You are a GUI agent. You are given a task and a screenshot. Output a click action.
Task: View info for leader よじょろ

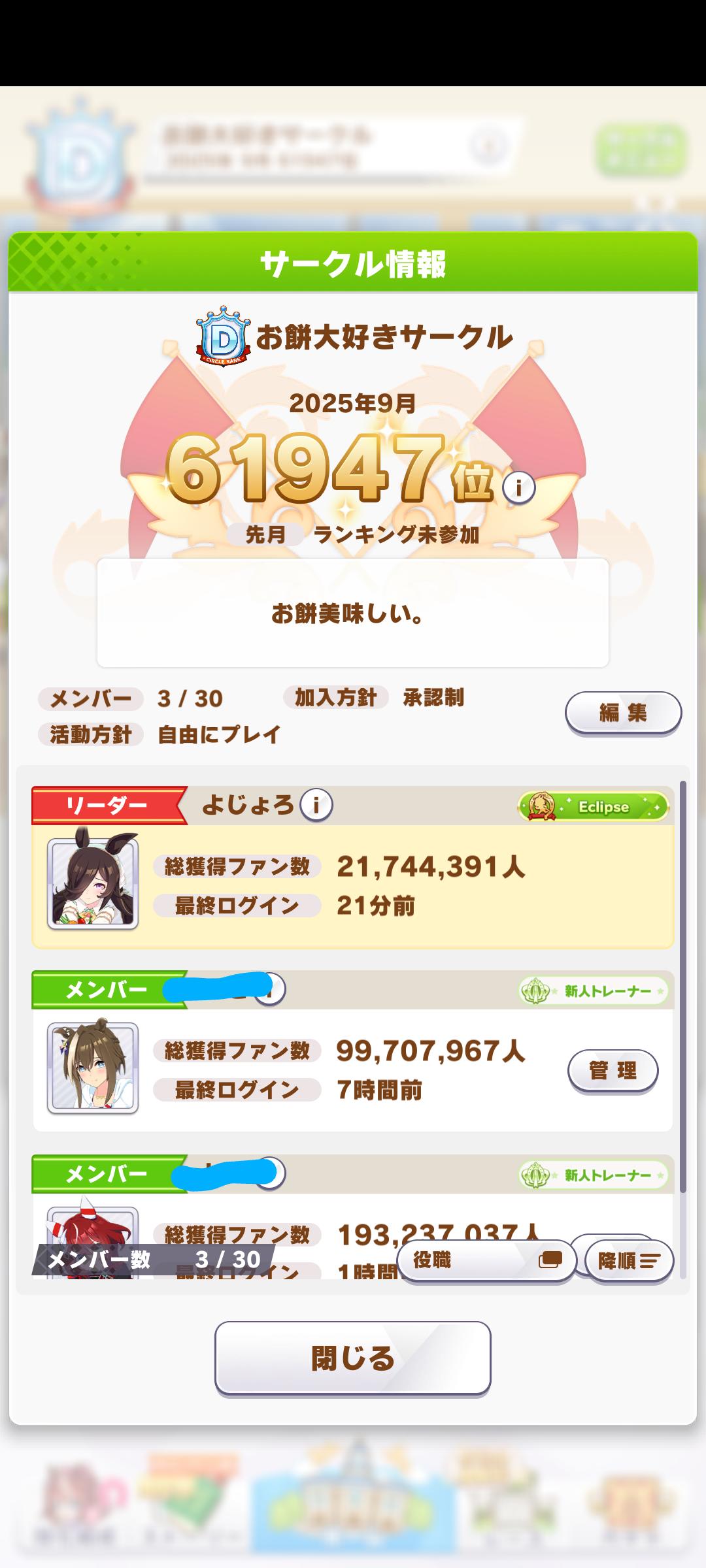tap(316, 805)
